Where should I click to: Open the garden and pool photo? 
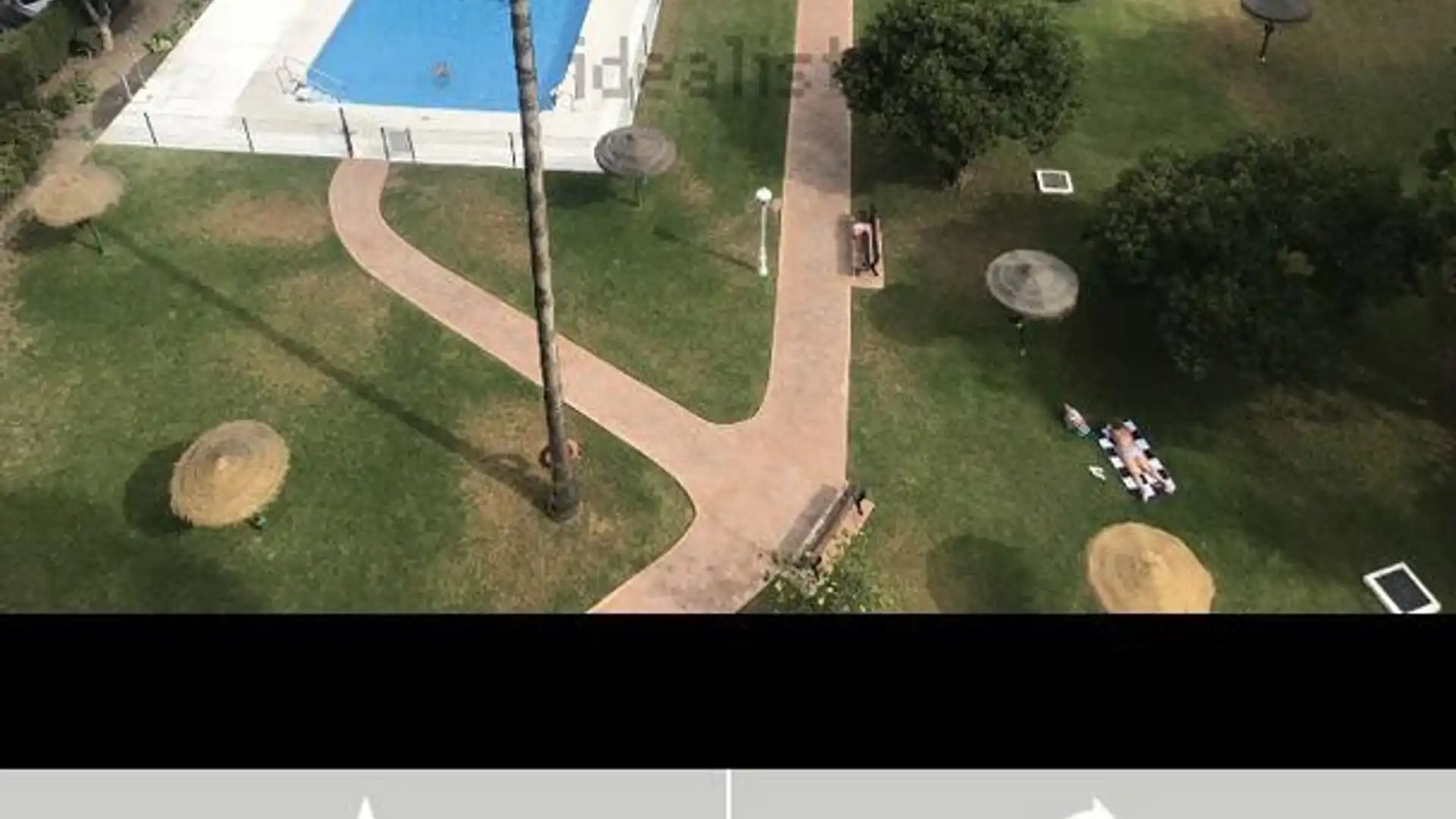(728, 306)
